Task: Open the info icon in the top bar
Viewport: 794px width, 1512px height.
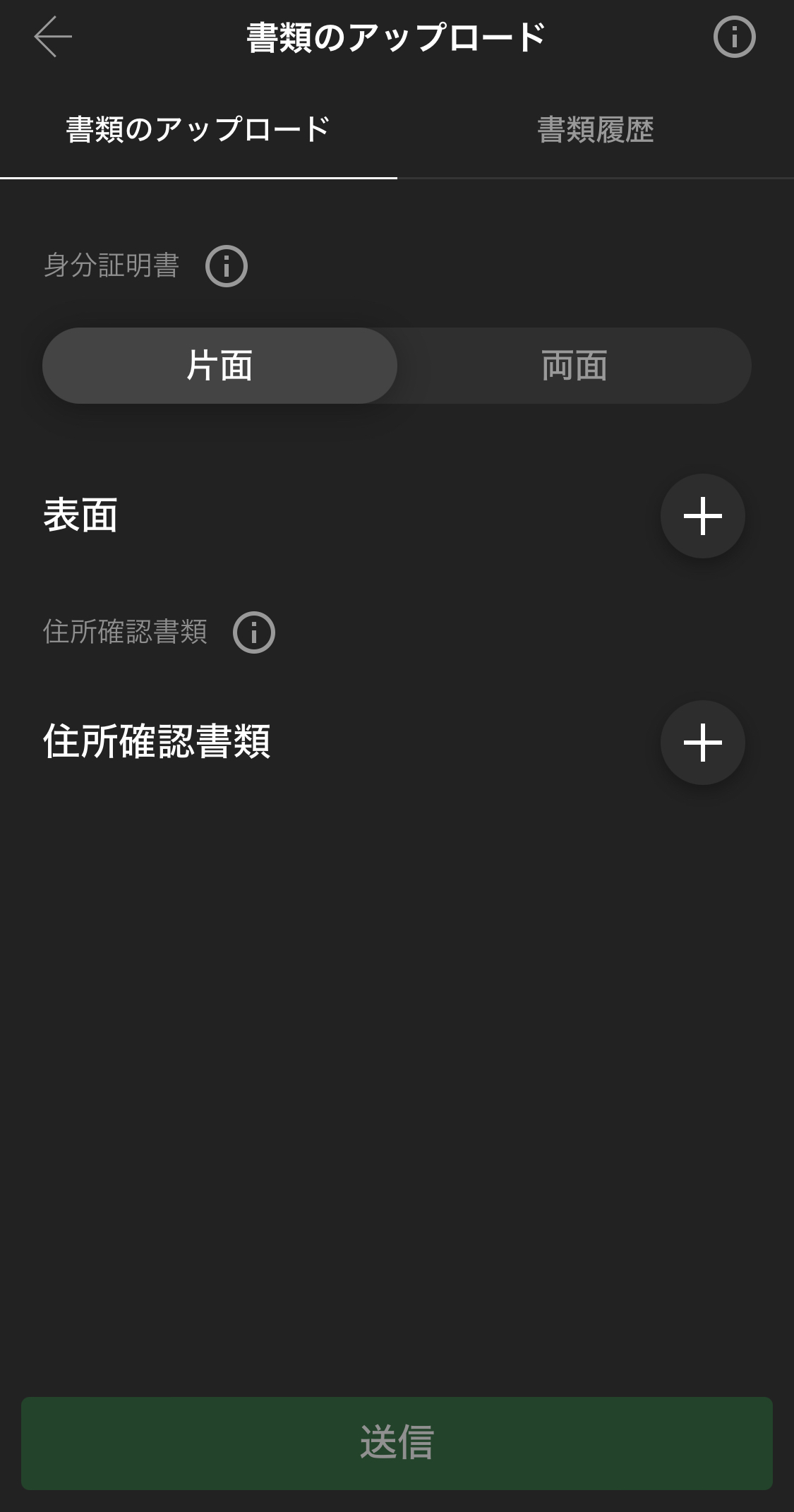Action: click(734, 37)
